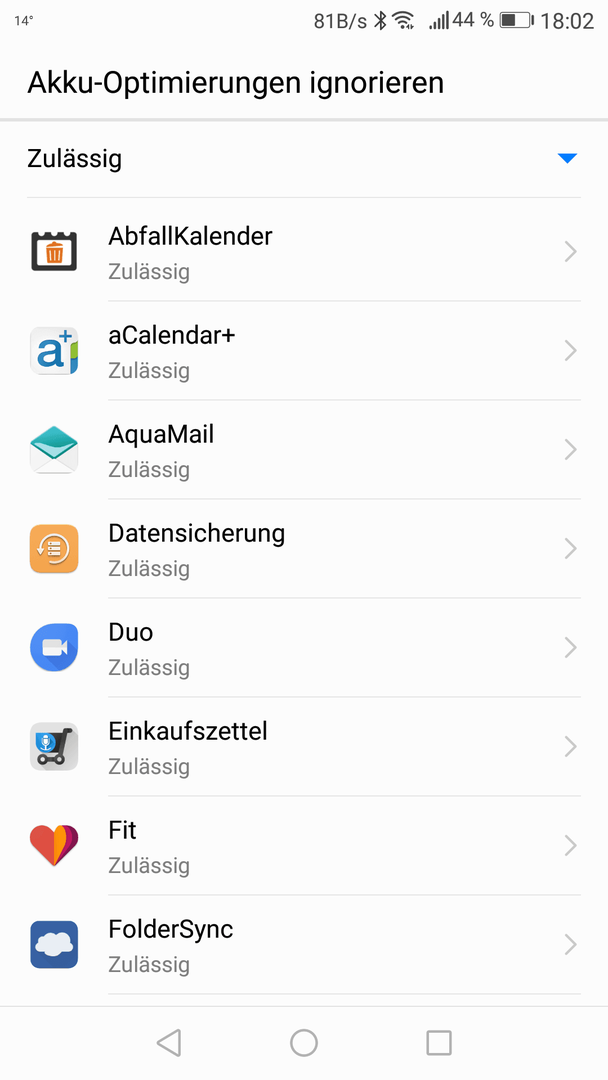Image resolution: width=608 pixels, height=1080 pixels.
Task: Expand the Zulässig filter dropdown
Action: pos(304,159)
